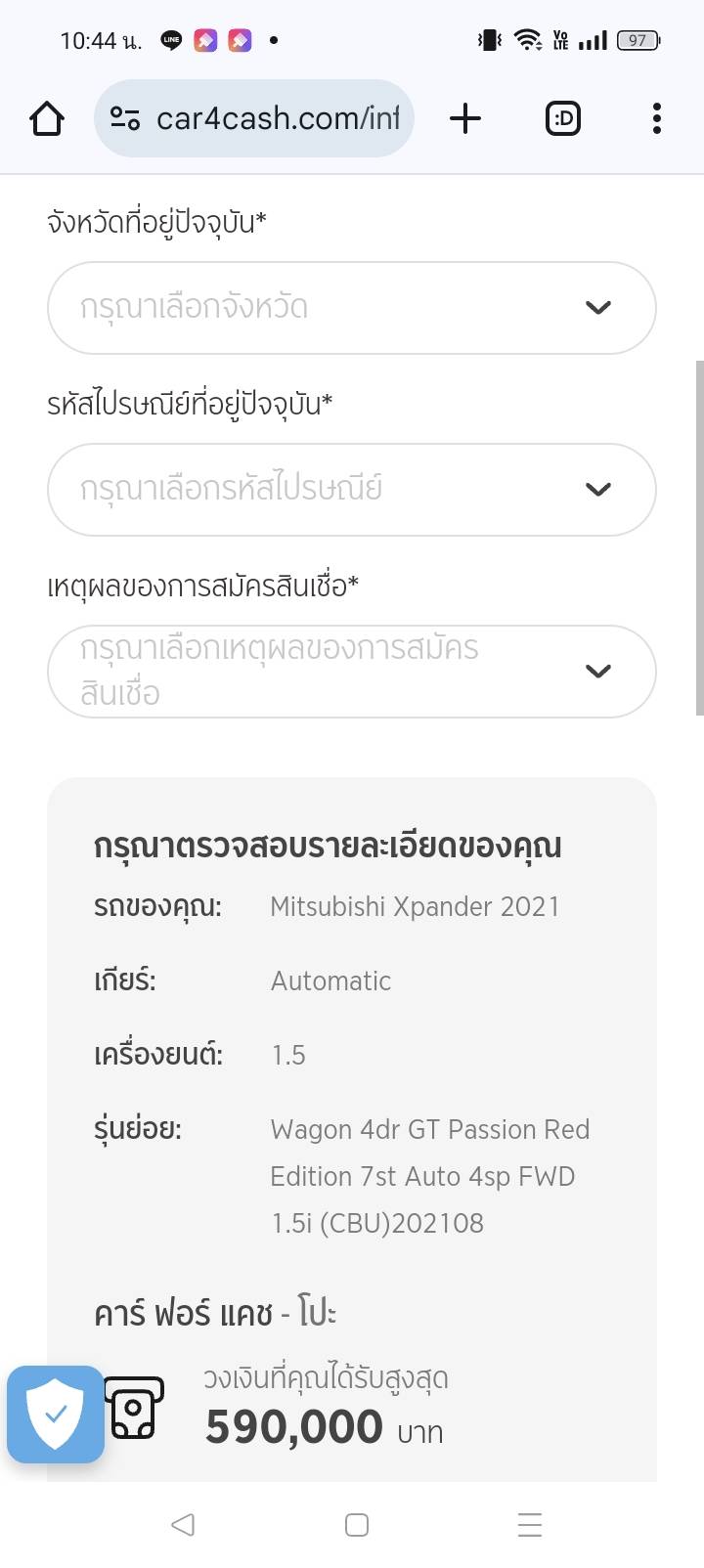The image size is (704, 1568).
Task: Open the recent apps view
Action: pos(529,1524)
